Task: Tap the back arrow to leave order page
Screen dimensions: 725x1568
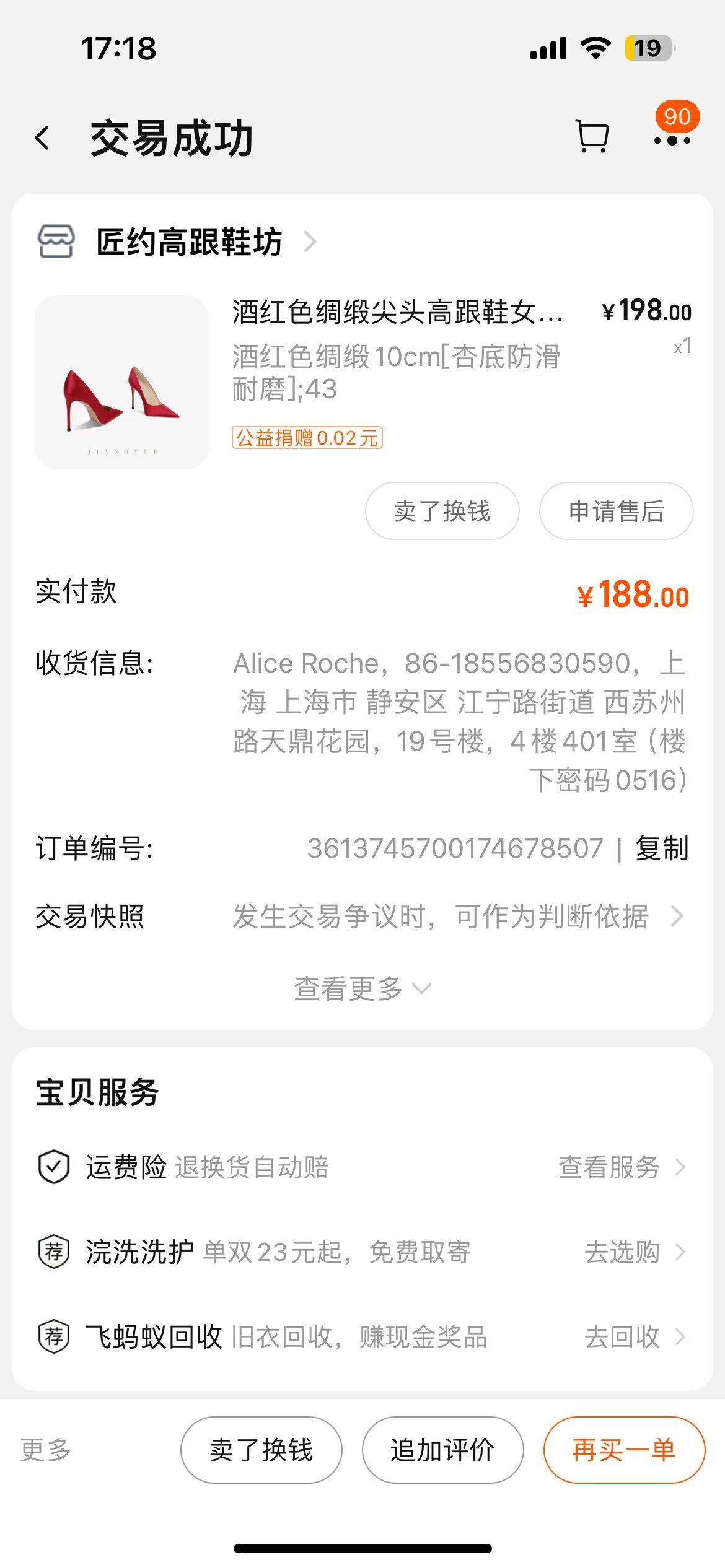Action: (x=42, y=137)
